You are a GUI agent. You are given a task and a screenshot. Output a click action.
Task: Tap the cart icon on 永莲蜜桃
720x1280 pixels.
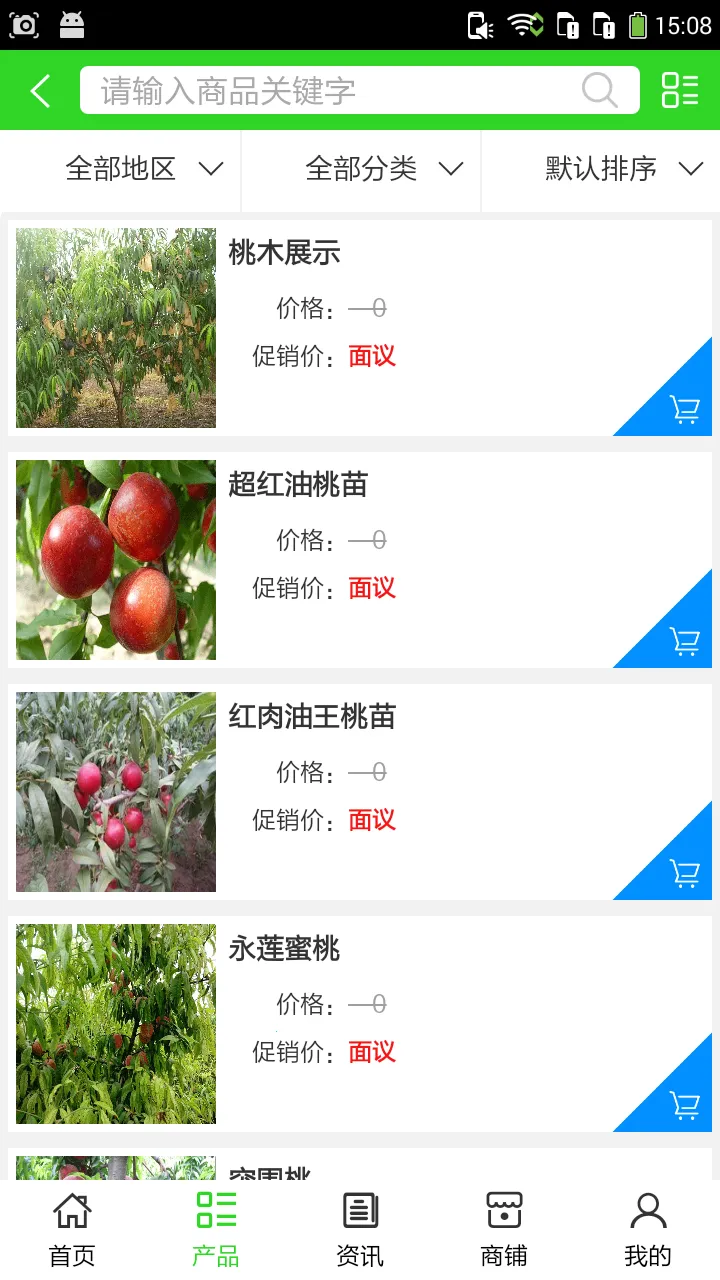point(684,1107)
